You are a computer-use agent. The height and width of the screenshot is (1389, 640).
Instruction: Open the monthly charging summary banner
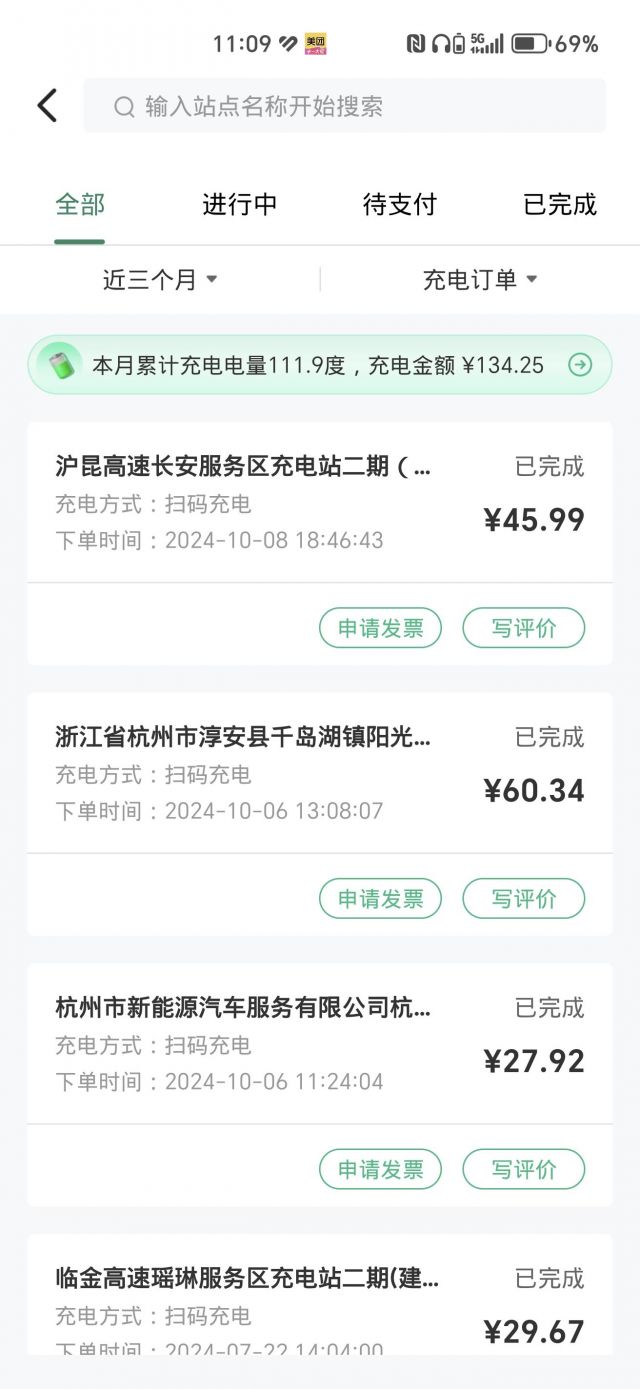[x=320, y=365]
